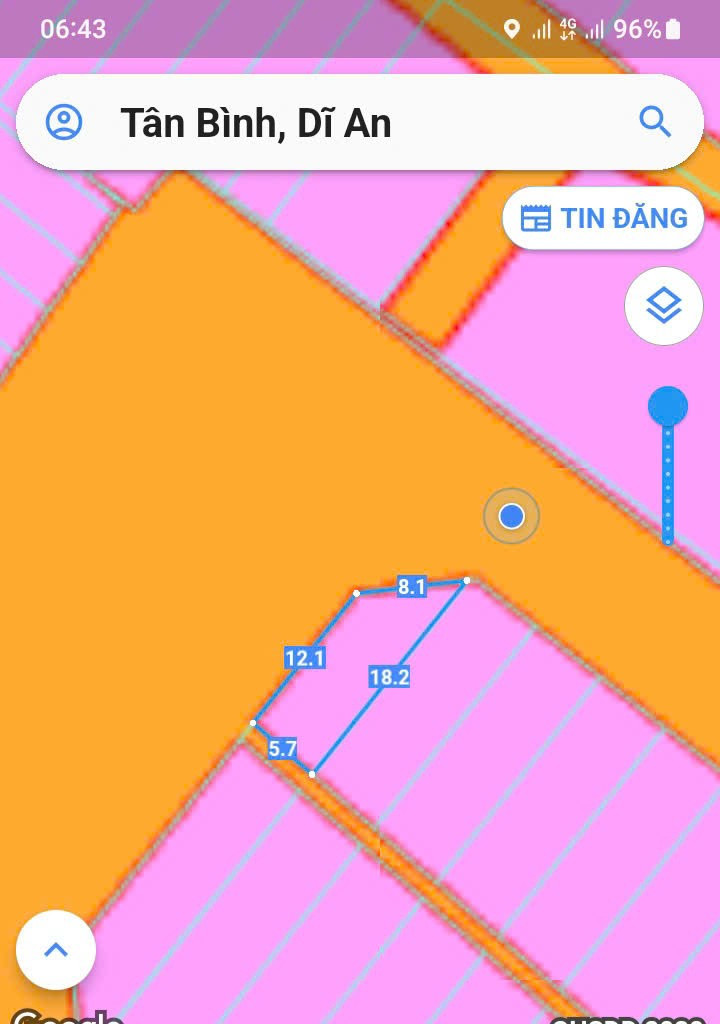Tap the blue opacity slider handle
The image size is (720, 1024).
(x=667, y=407)
